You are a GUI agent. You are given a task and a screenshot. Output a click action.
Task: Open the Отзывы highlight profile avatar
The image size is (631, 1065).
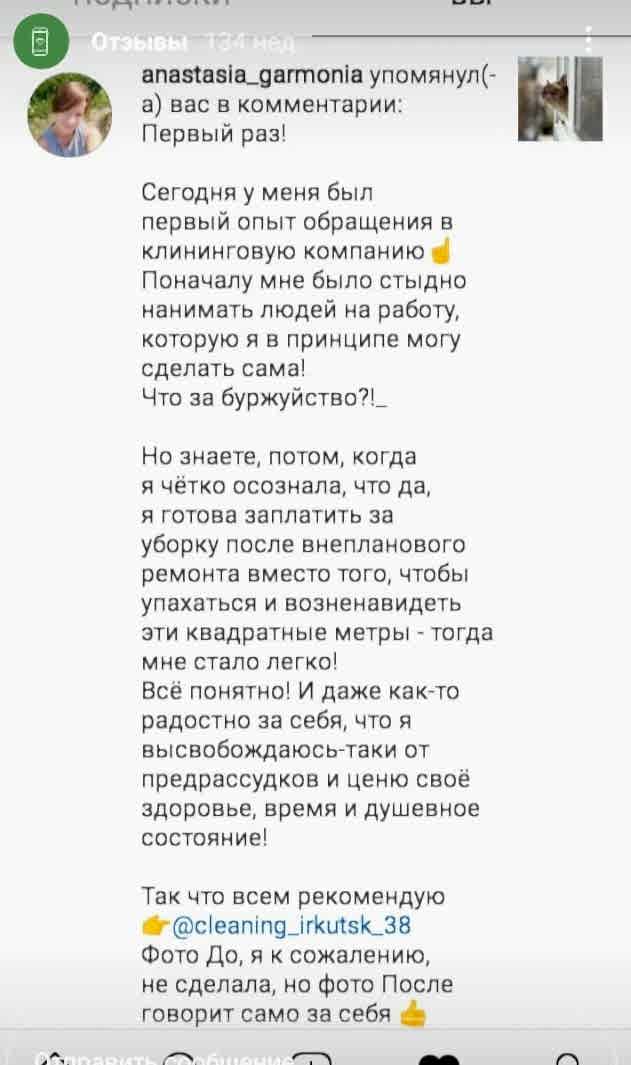(40, 42)
